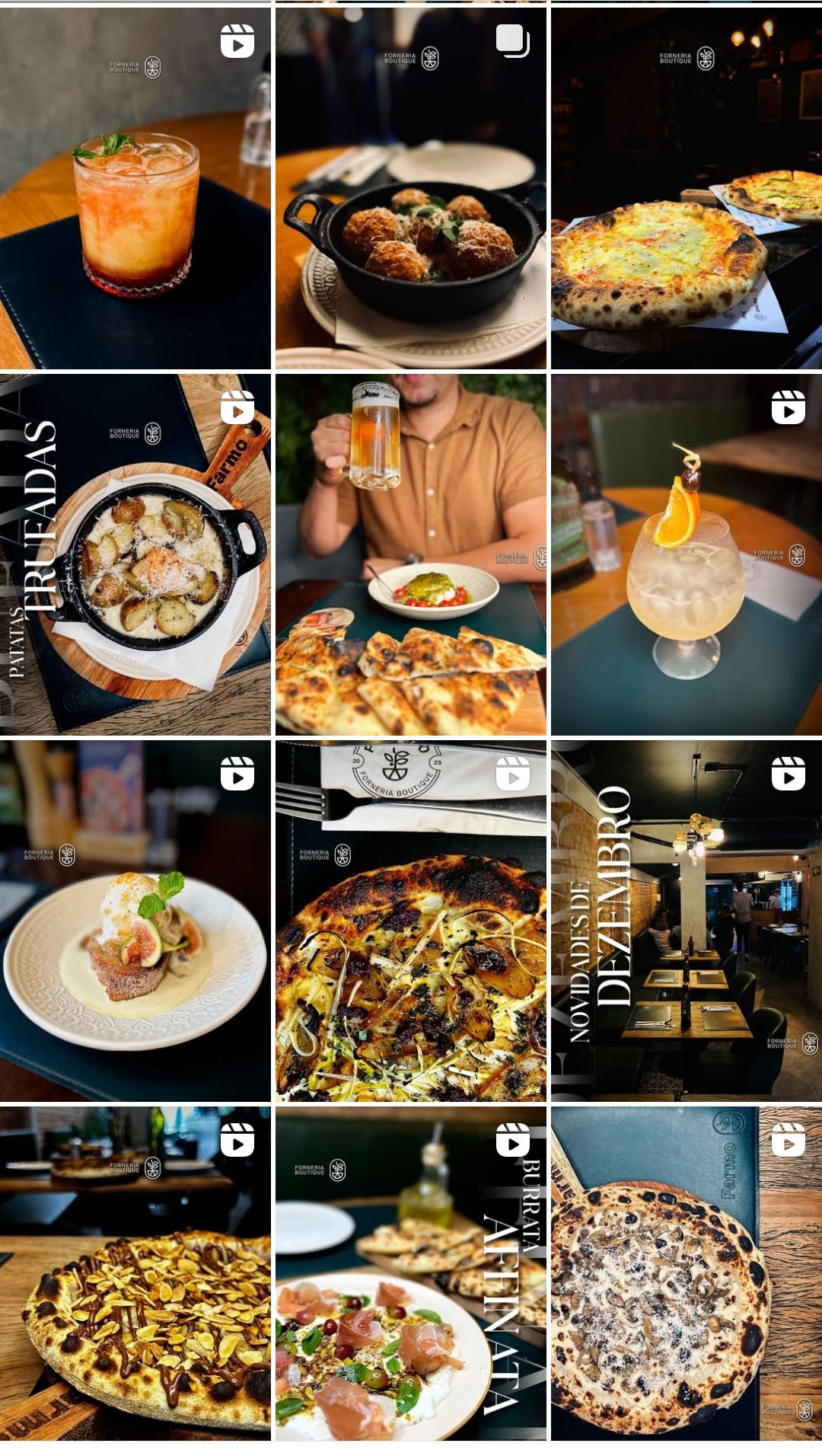
Task: Open the Burrata Affinata reel
Action: [x=411, y=1273]
